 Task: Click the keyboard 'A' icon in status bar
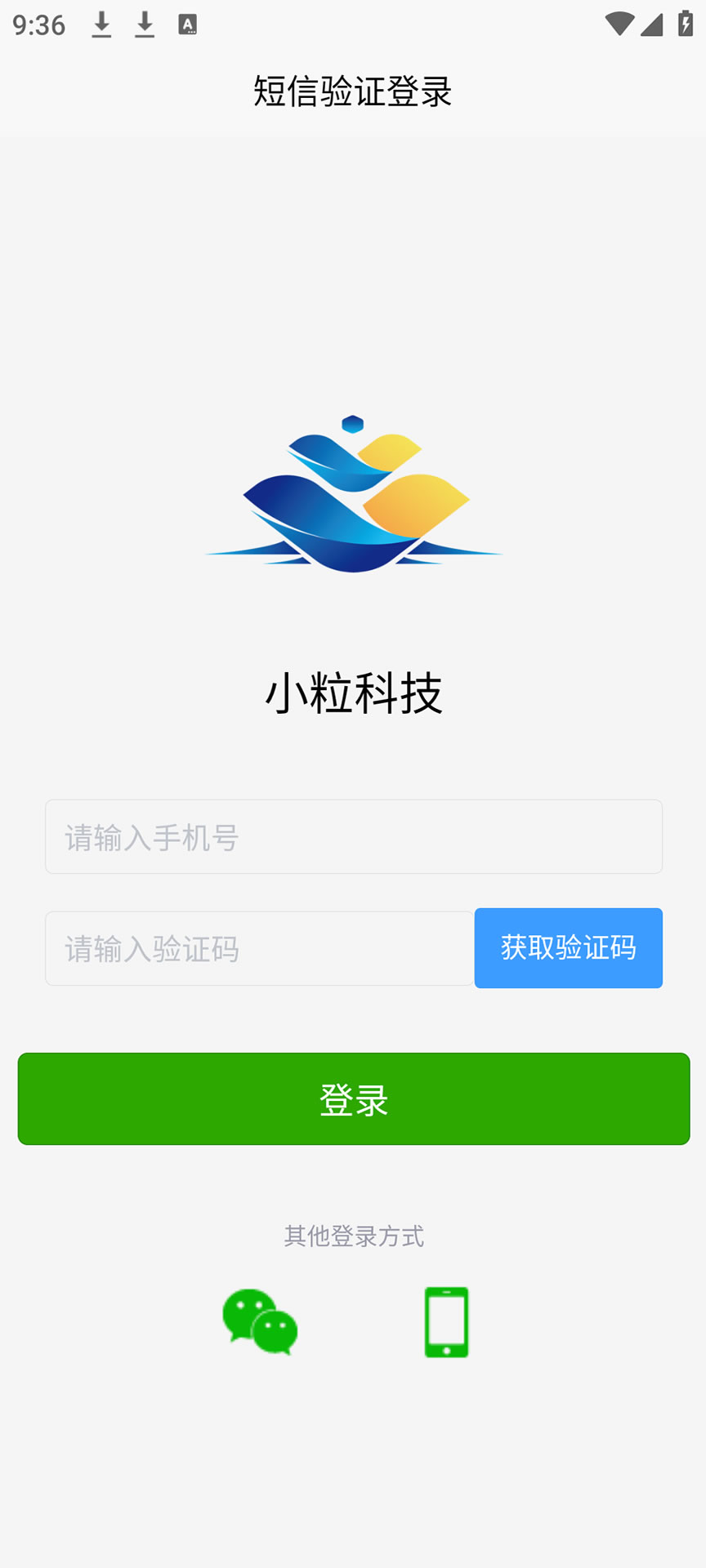[188, 24]
